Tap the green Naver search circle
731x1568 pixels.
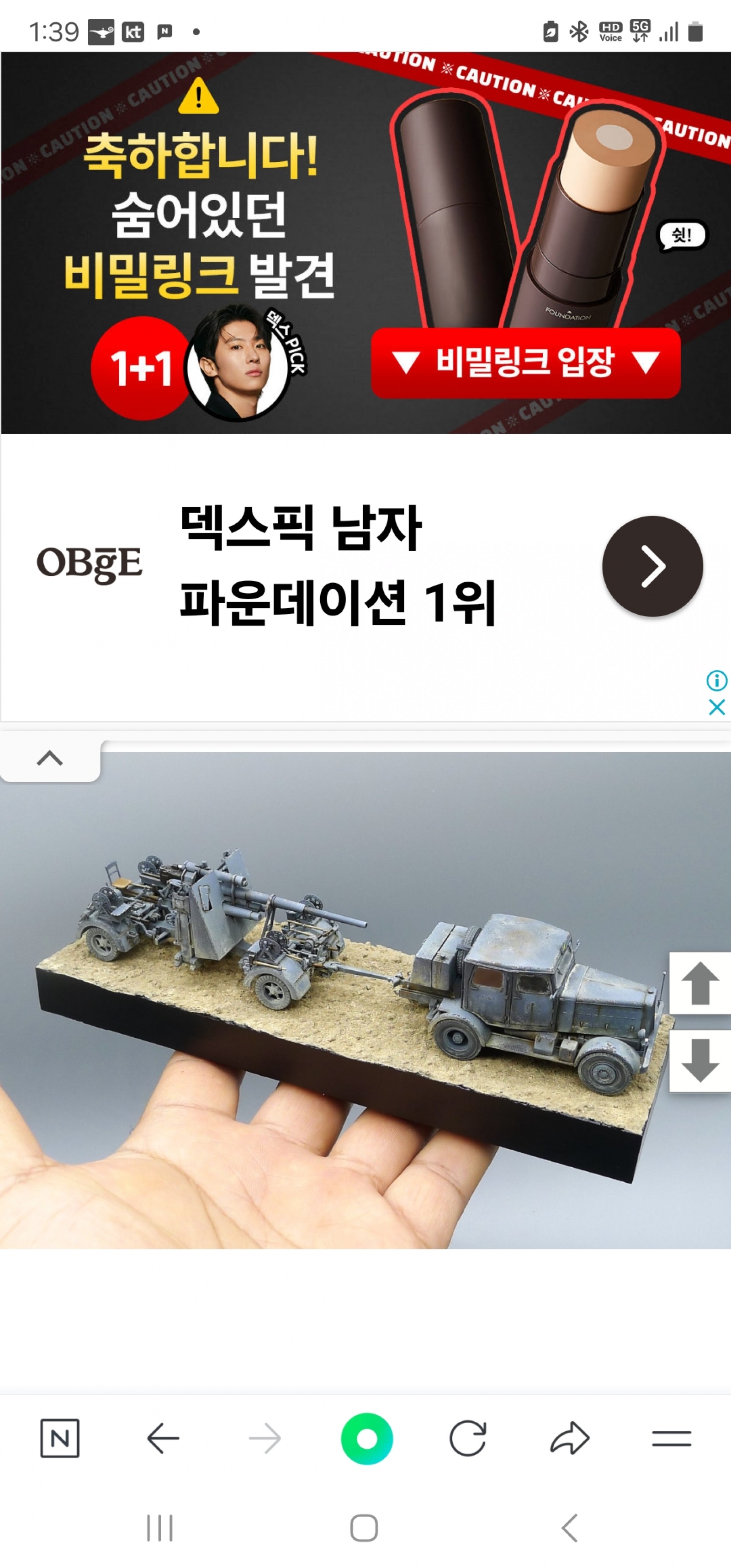point(366,1439)
